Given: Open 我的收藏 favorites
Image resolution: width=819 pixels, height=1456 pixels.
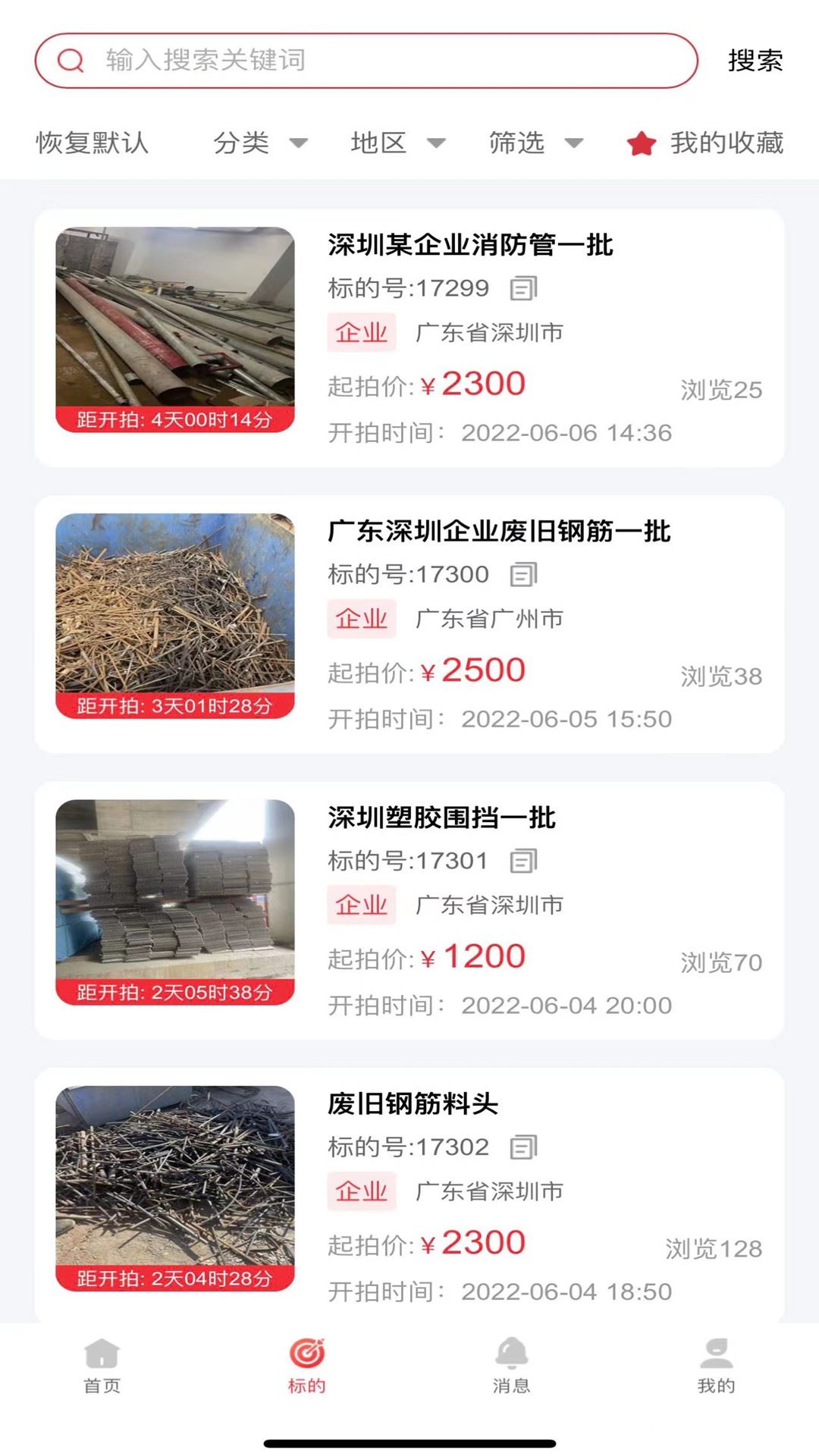Looking at the screenshot, I should pyautogui.click(x=705, y=143).
